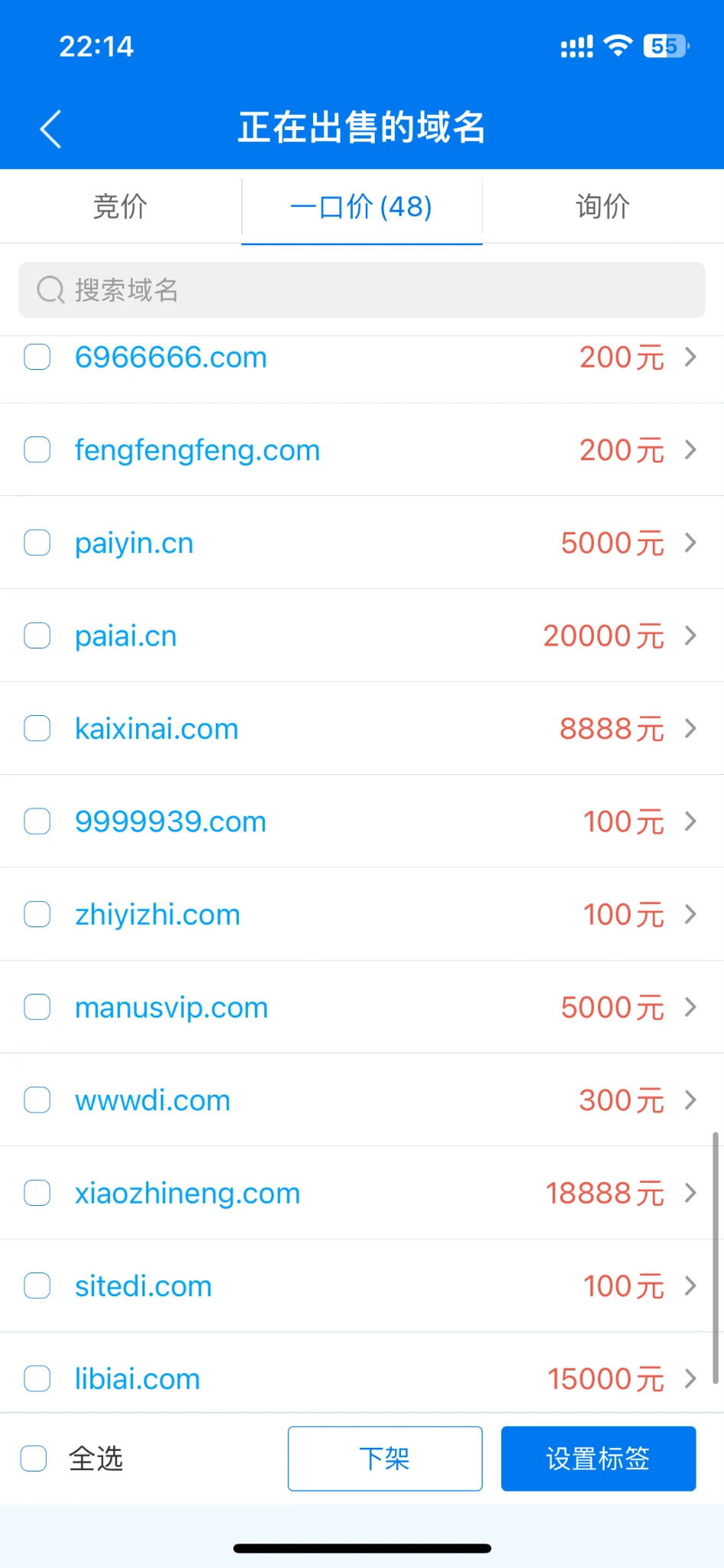Tick the checkbox for paiyin.cn

point(37,543)
